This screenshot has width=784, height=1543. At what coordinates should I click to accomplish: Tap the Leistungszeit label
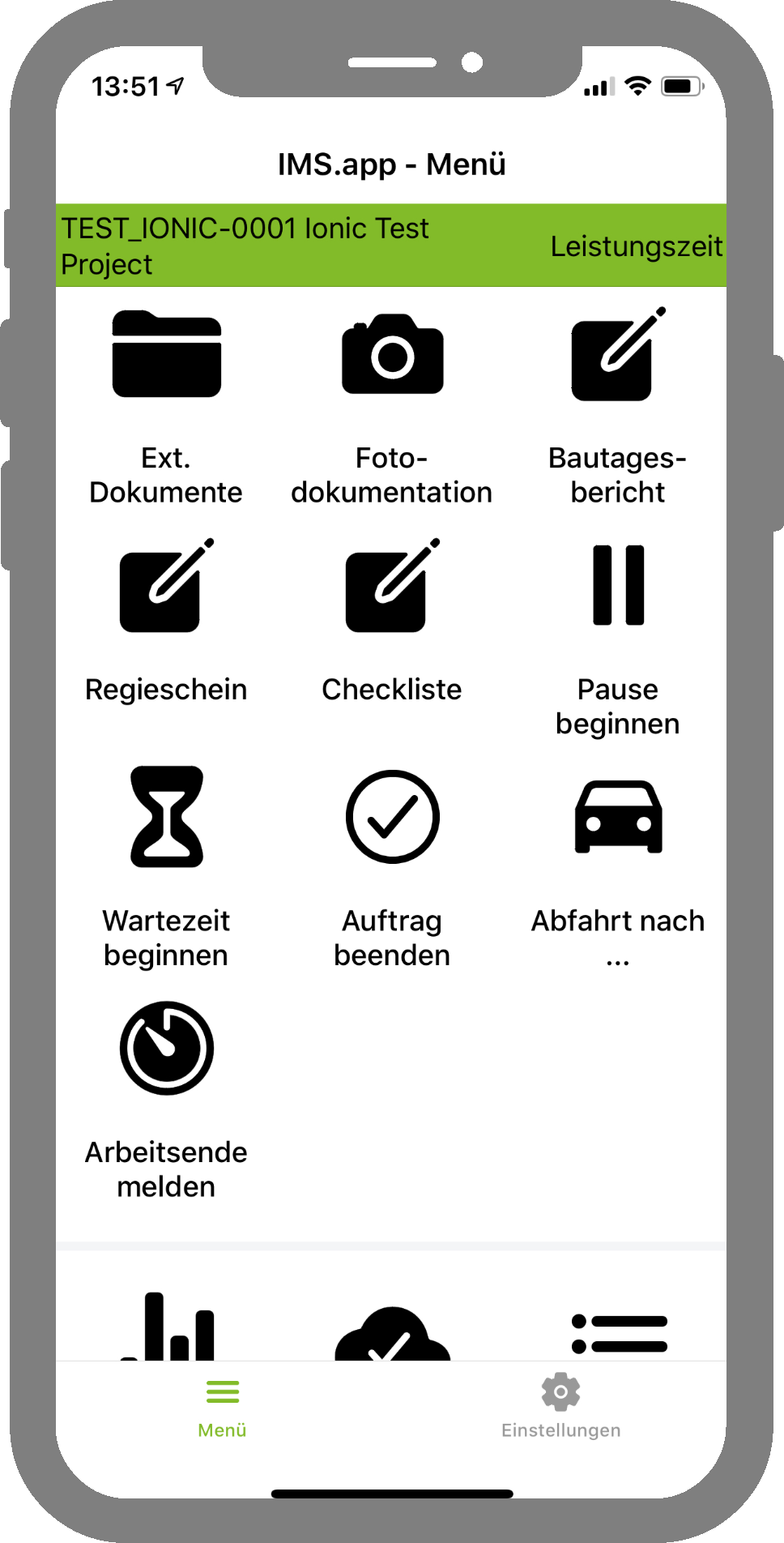click(x=637, y=246)
